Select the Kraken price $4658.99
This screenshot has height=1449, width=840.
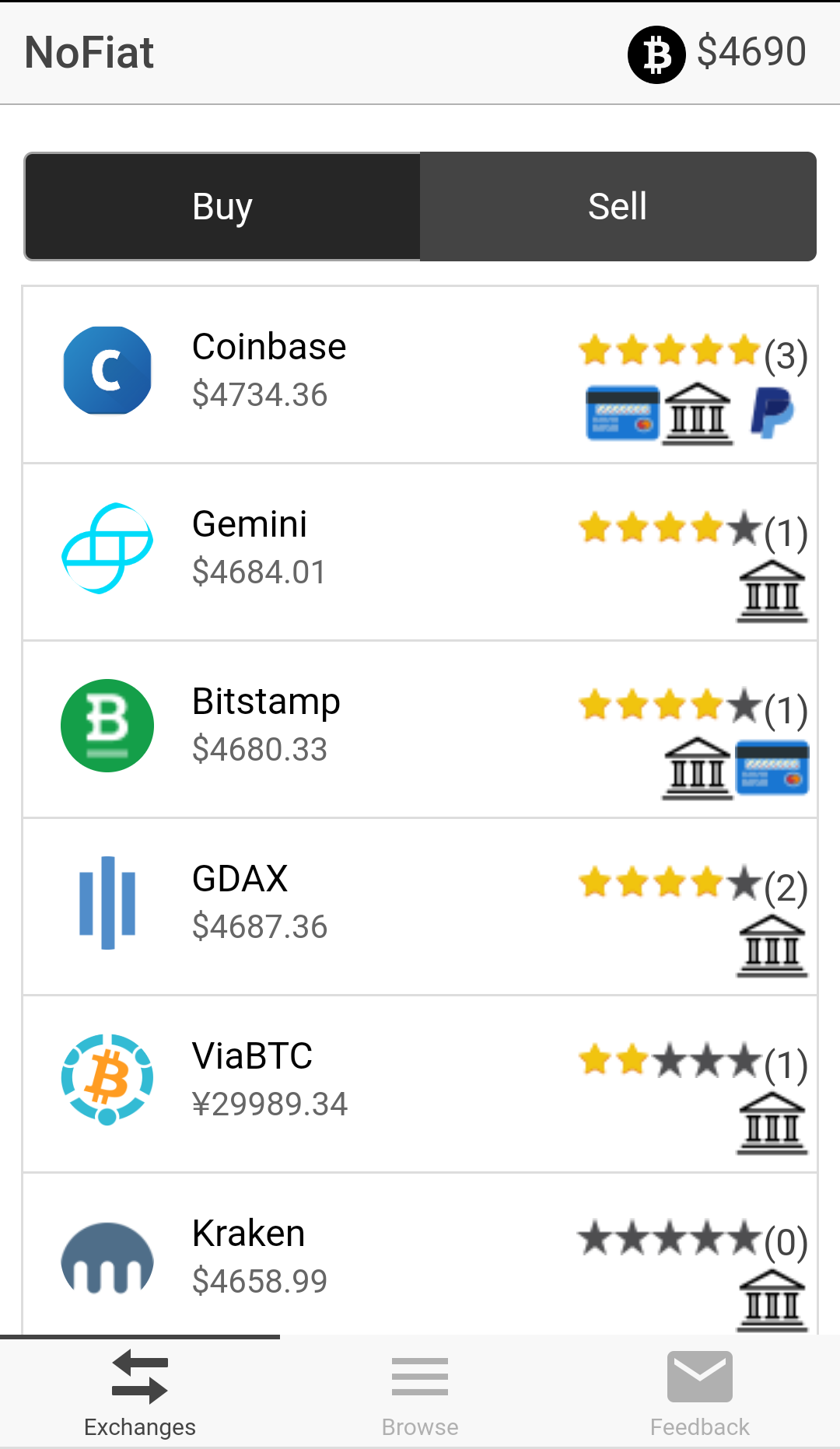tap(260, 1281)
